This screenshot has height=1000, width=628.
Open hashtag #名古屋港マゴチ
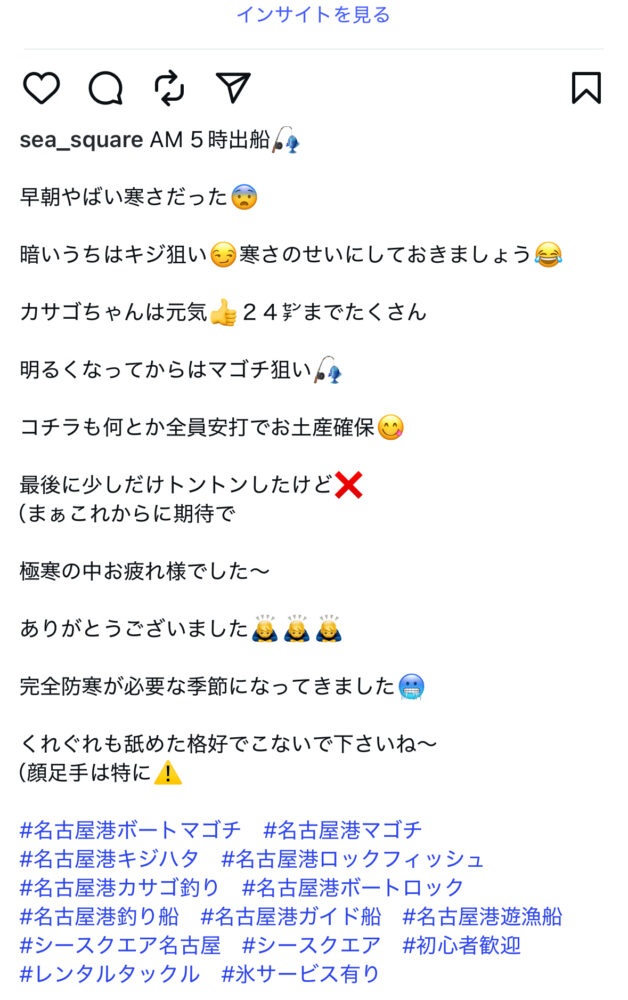[x=343, y=830]
